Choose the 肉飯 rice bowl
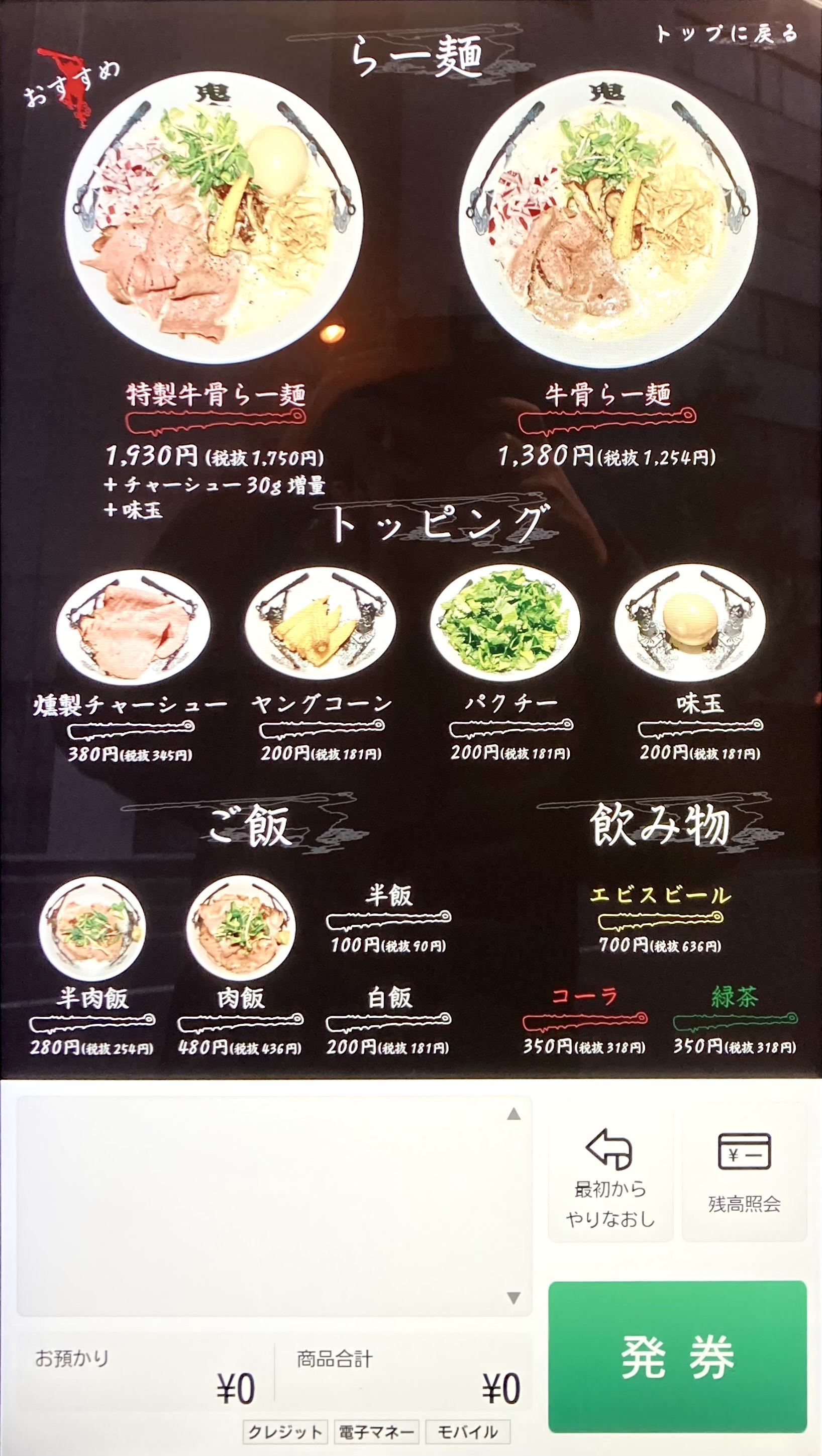Viewport: 822px width, 1456px height. [241, 930]
